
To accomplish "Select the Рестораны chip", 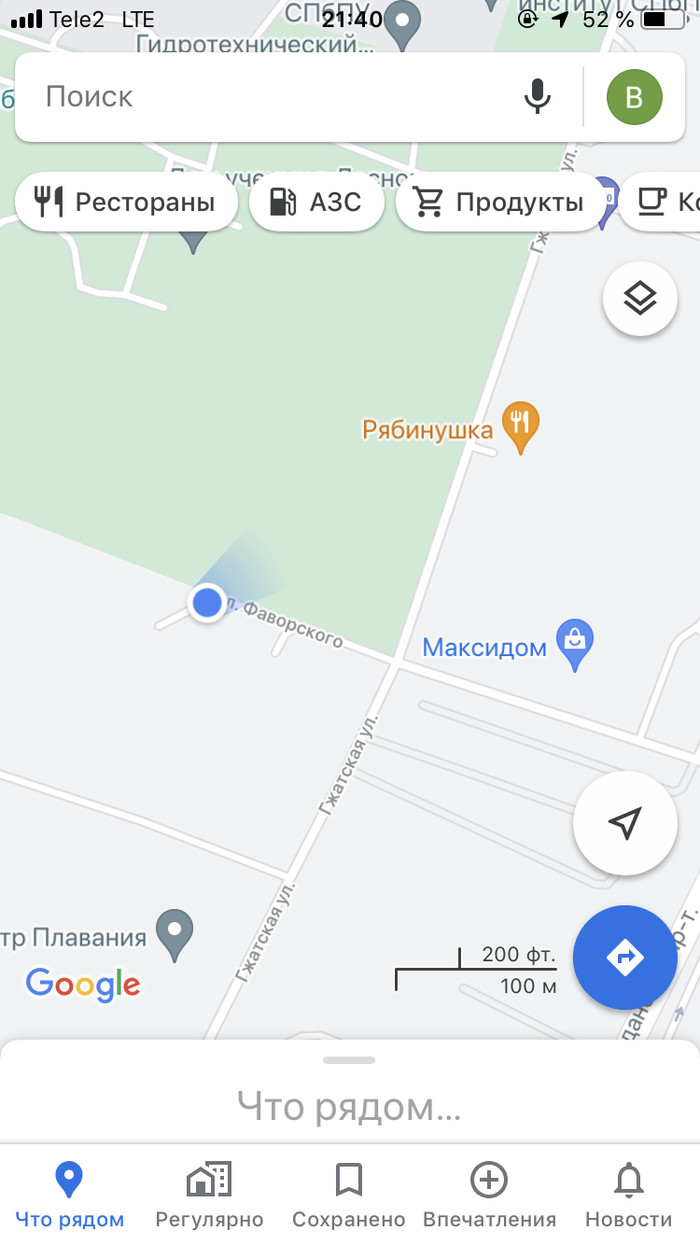I will coord(126,203).
